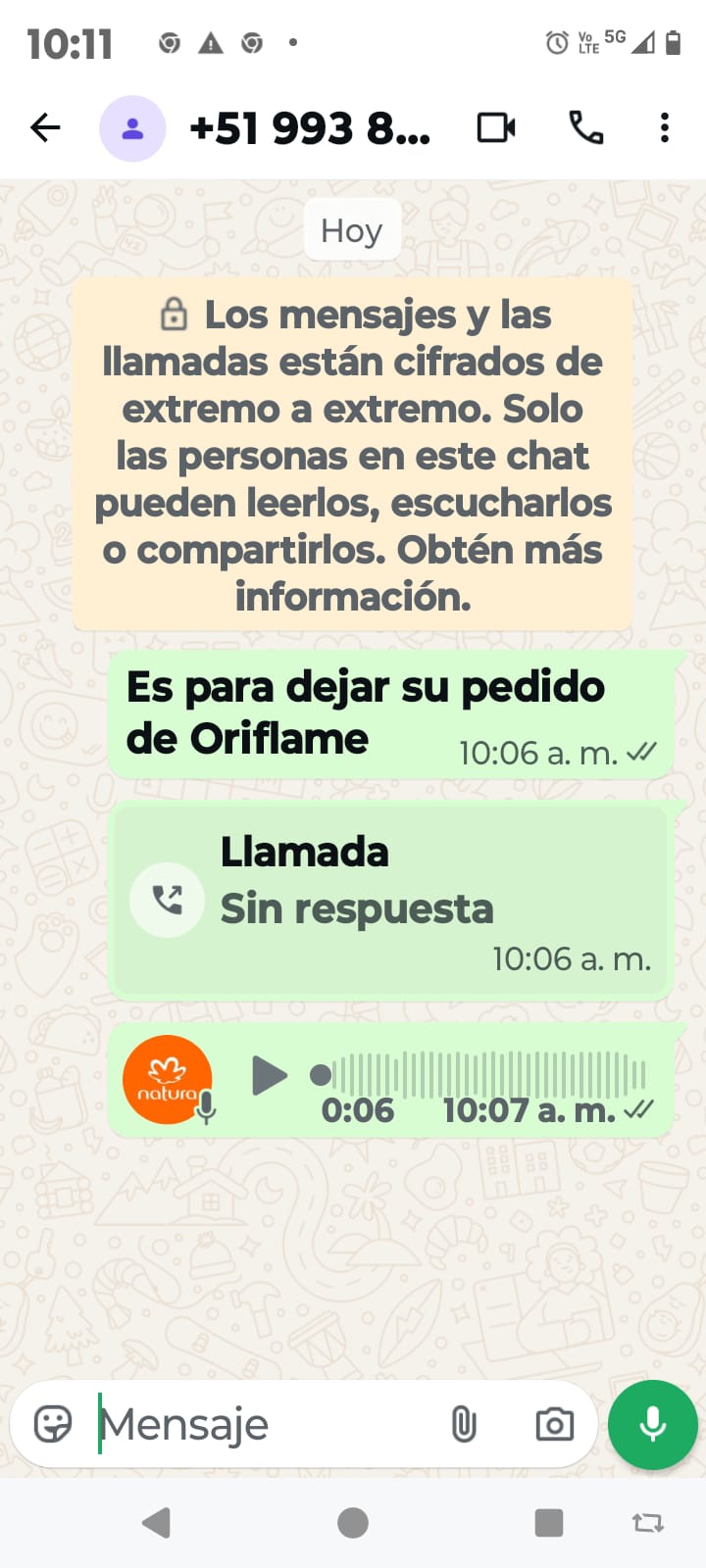Call back from the missed call bubble
This screenshot has height=1568, width=706.
[168, 900]
